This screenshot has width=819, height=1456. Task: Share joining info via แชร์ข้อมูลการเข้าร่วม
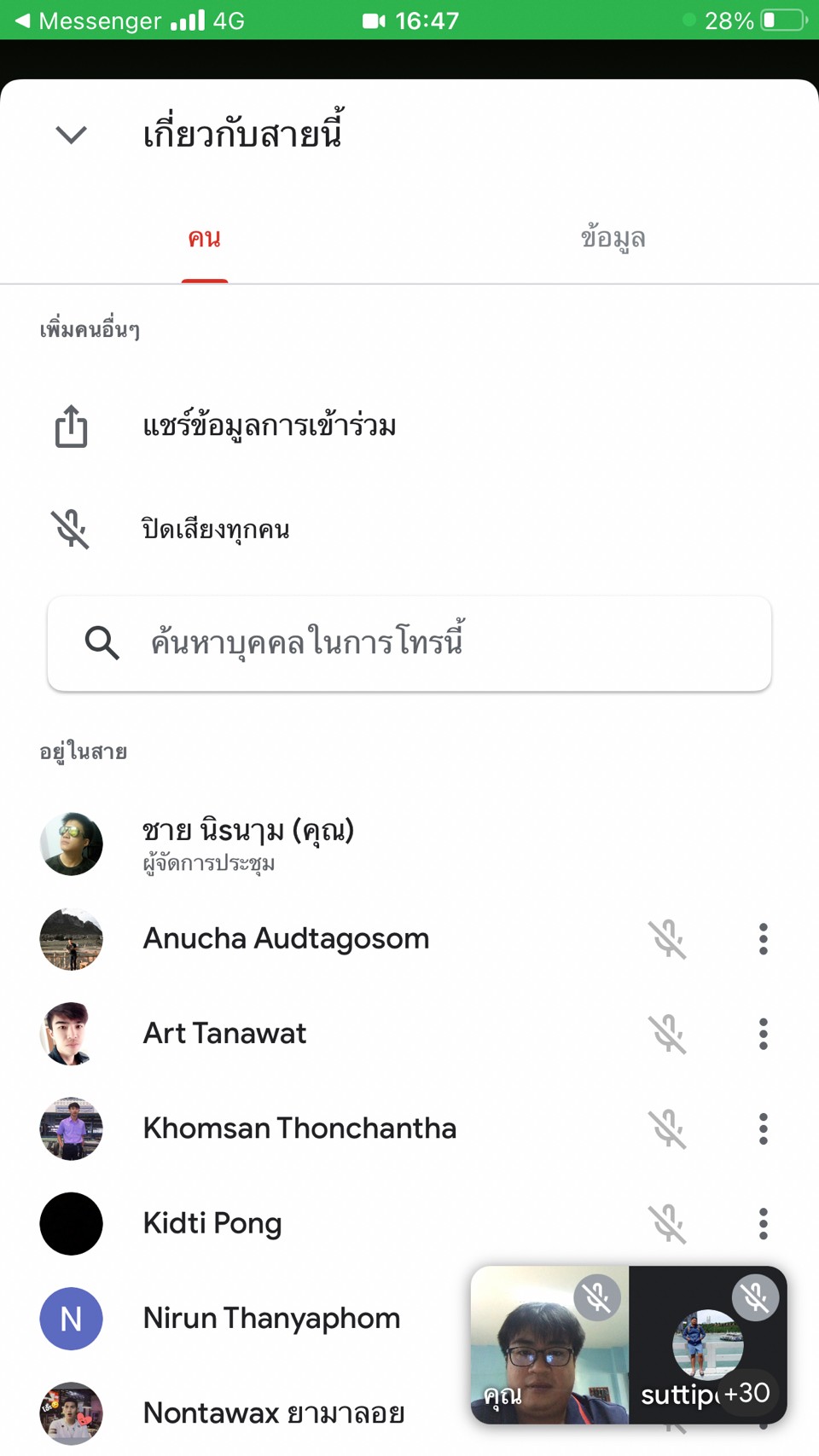click(x=268, y=426)
